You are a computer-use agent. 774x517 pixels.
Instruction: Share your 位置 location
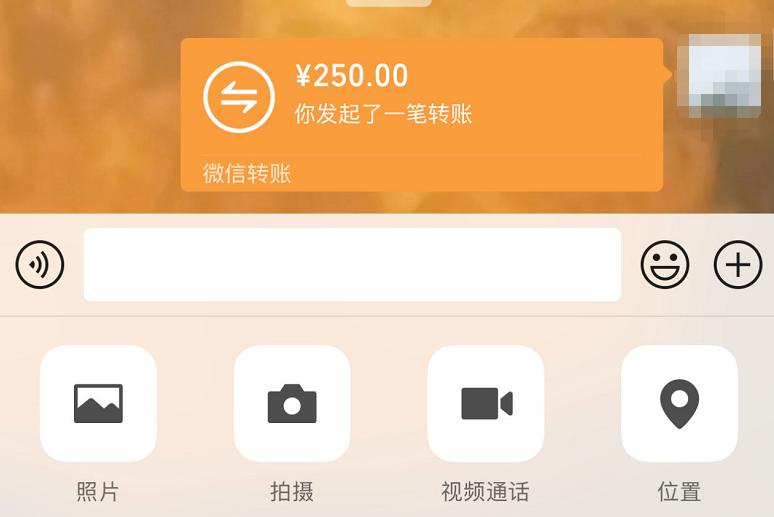(x=679, y=403)
